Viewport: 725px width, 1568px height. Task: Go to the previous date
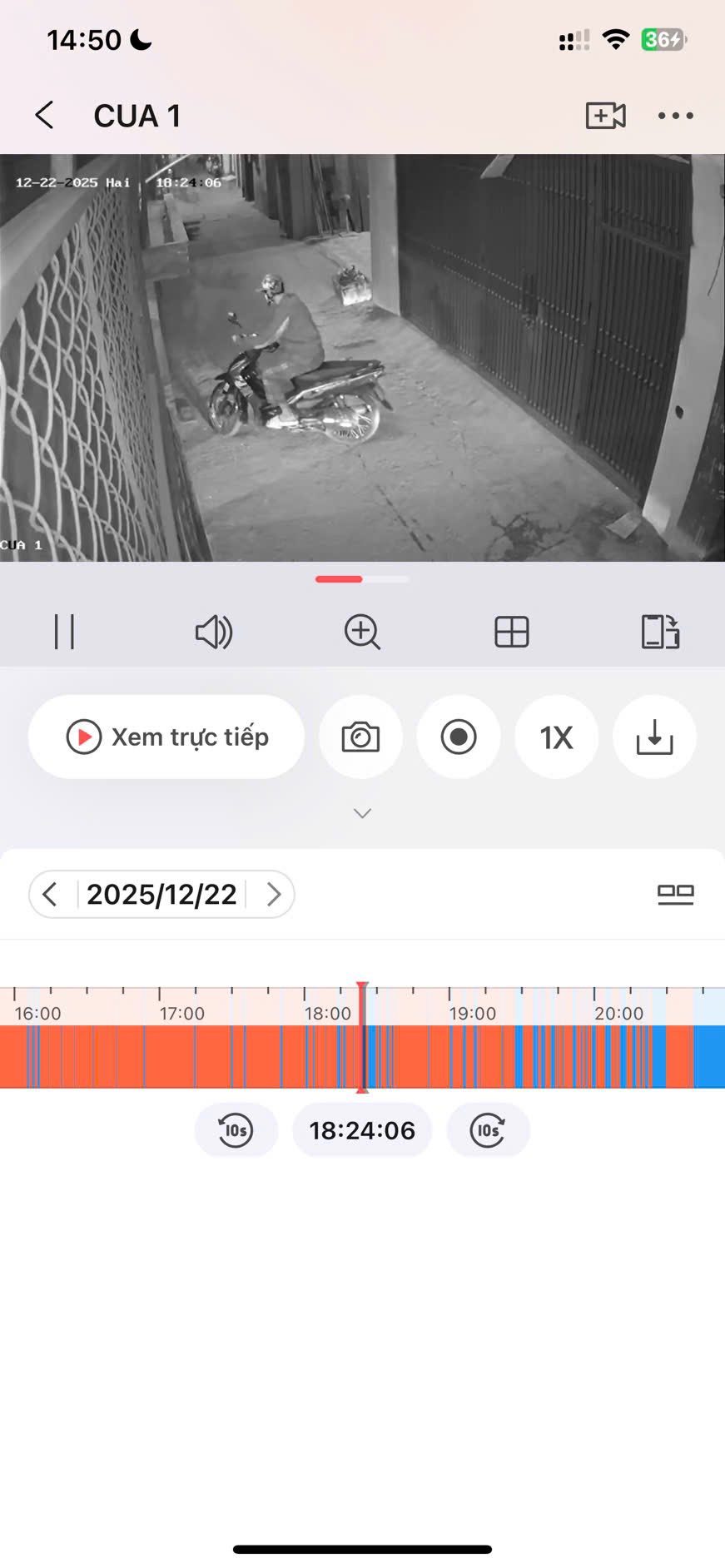pos(50,894)
